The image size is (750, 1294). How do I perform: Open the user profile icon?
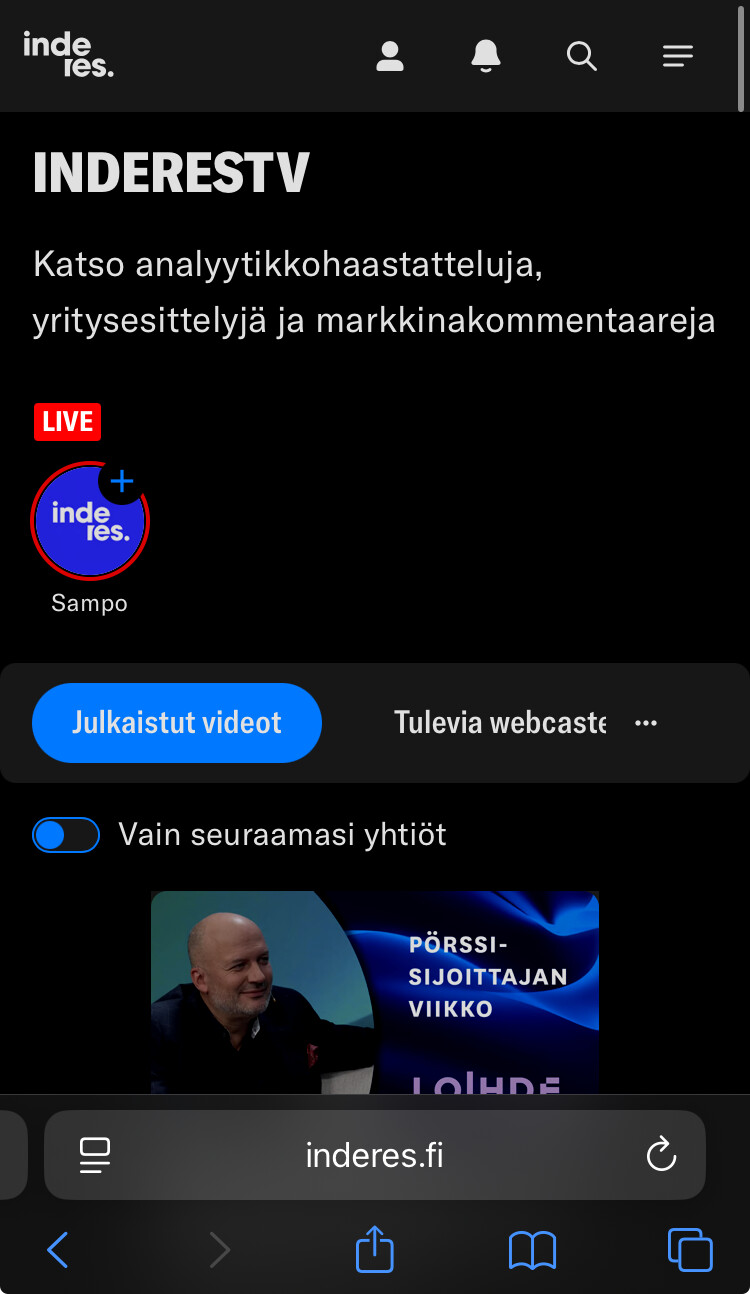coord(389,56)
